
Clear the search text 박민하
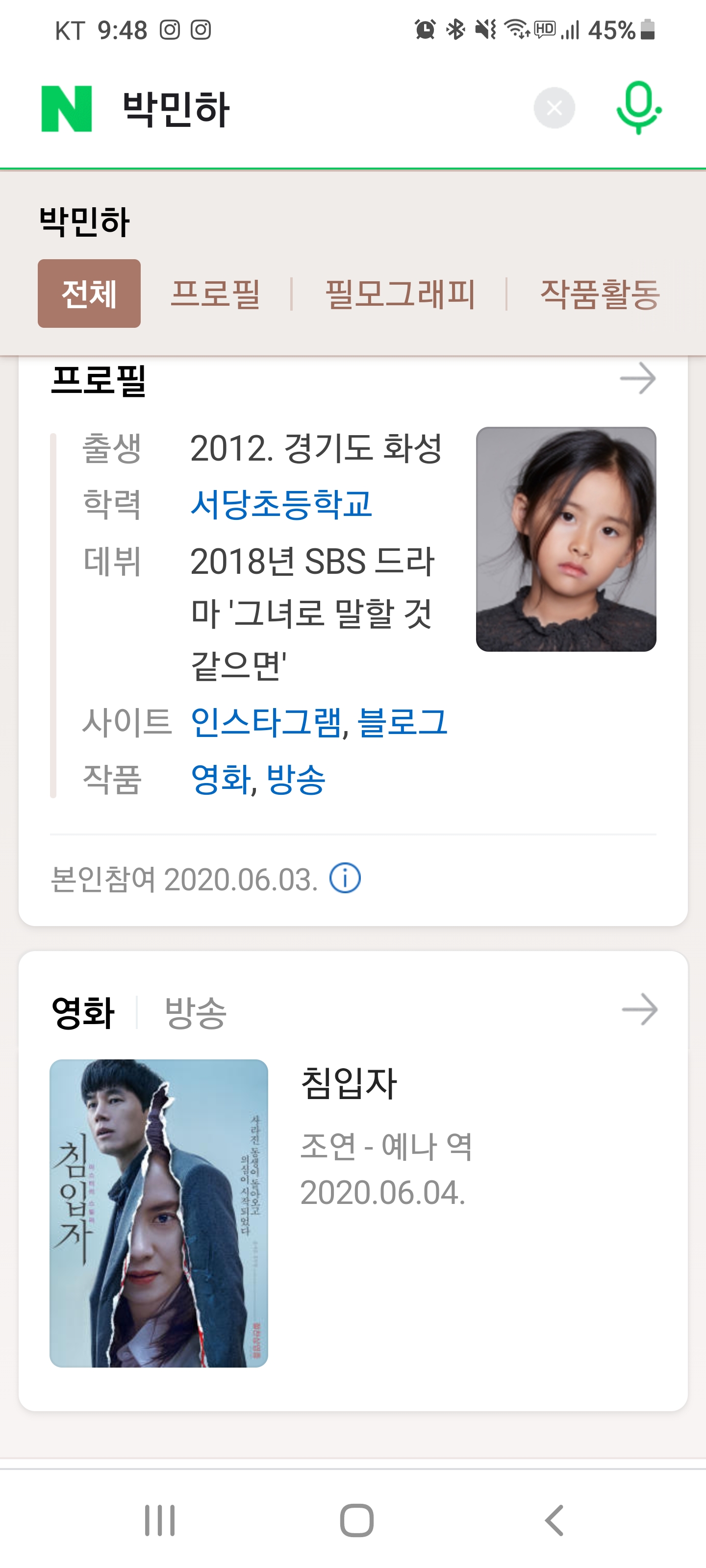[x=554, y=108]
